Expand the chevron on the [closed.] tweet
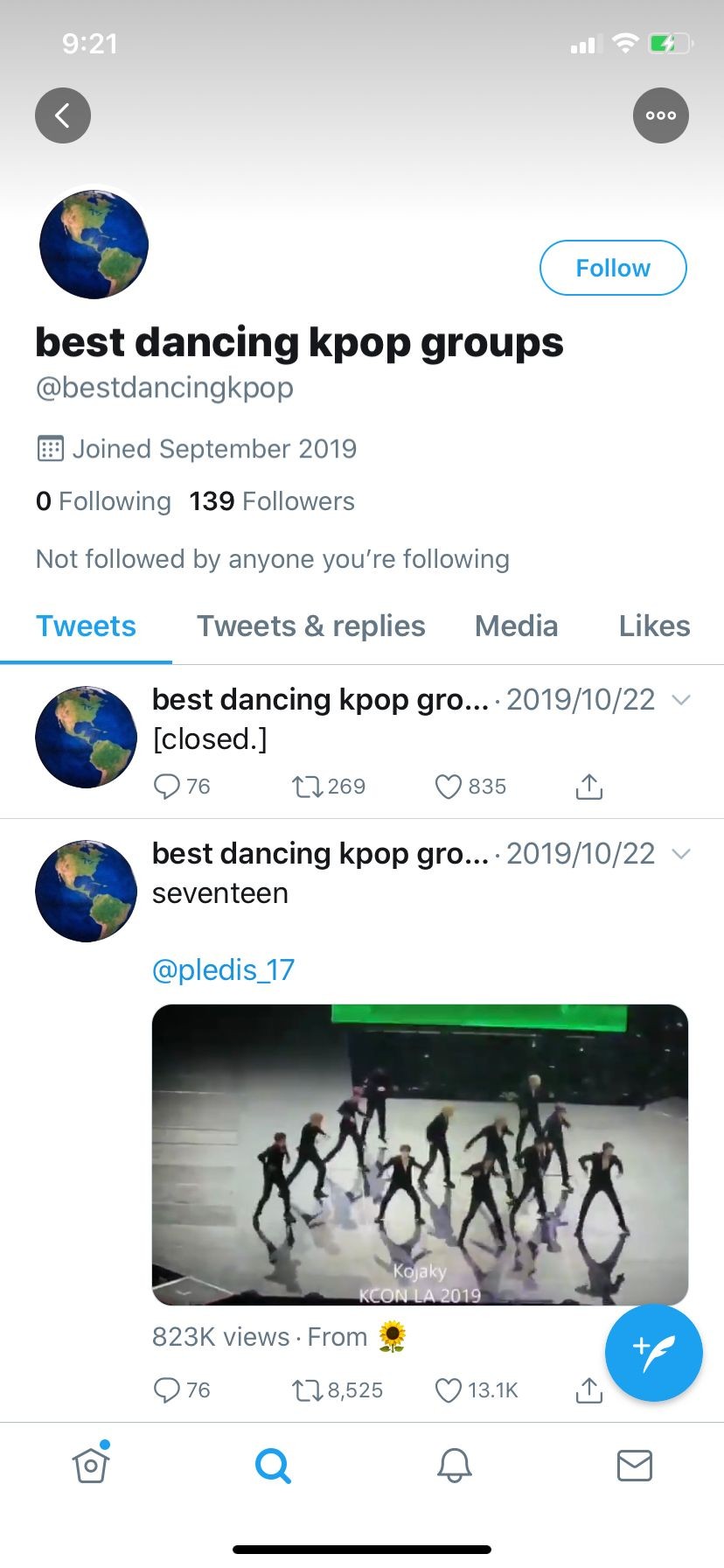The image size is (724, 1568). point(681,700)
